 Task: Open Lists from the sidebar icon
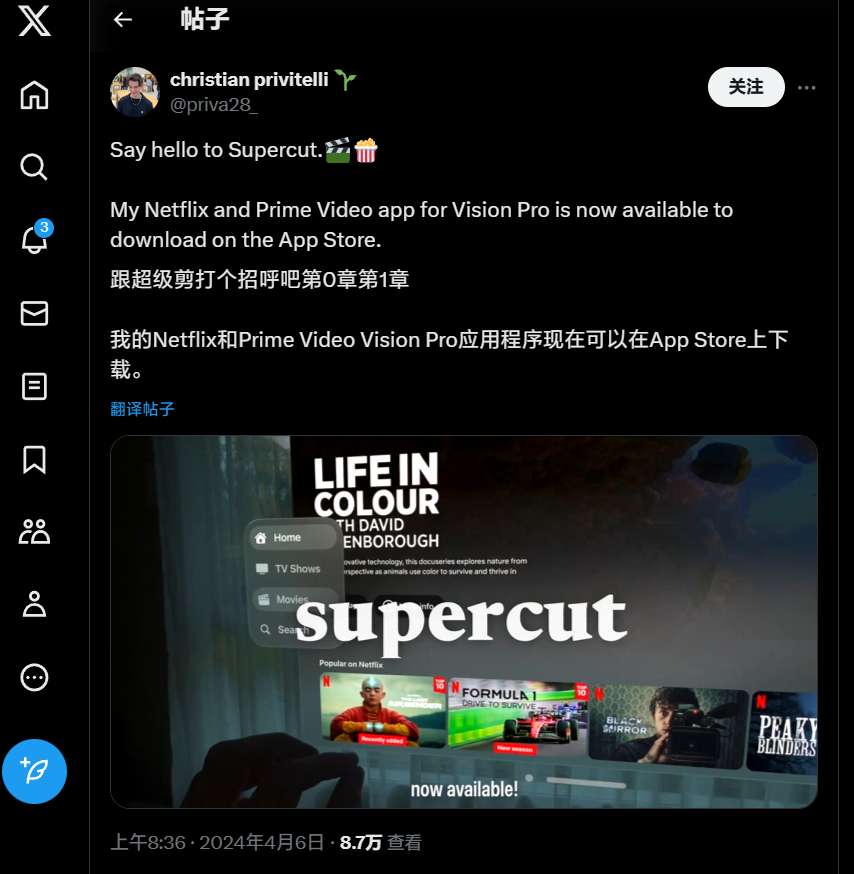(33, 386)
